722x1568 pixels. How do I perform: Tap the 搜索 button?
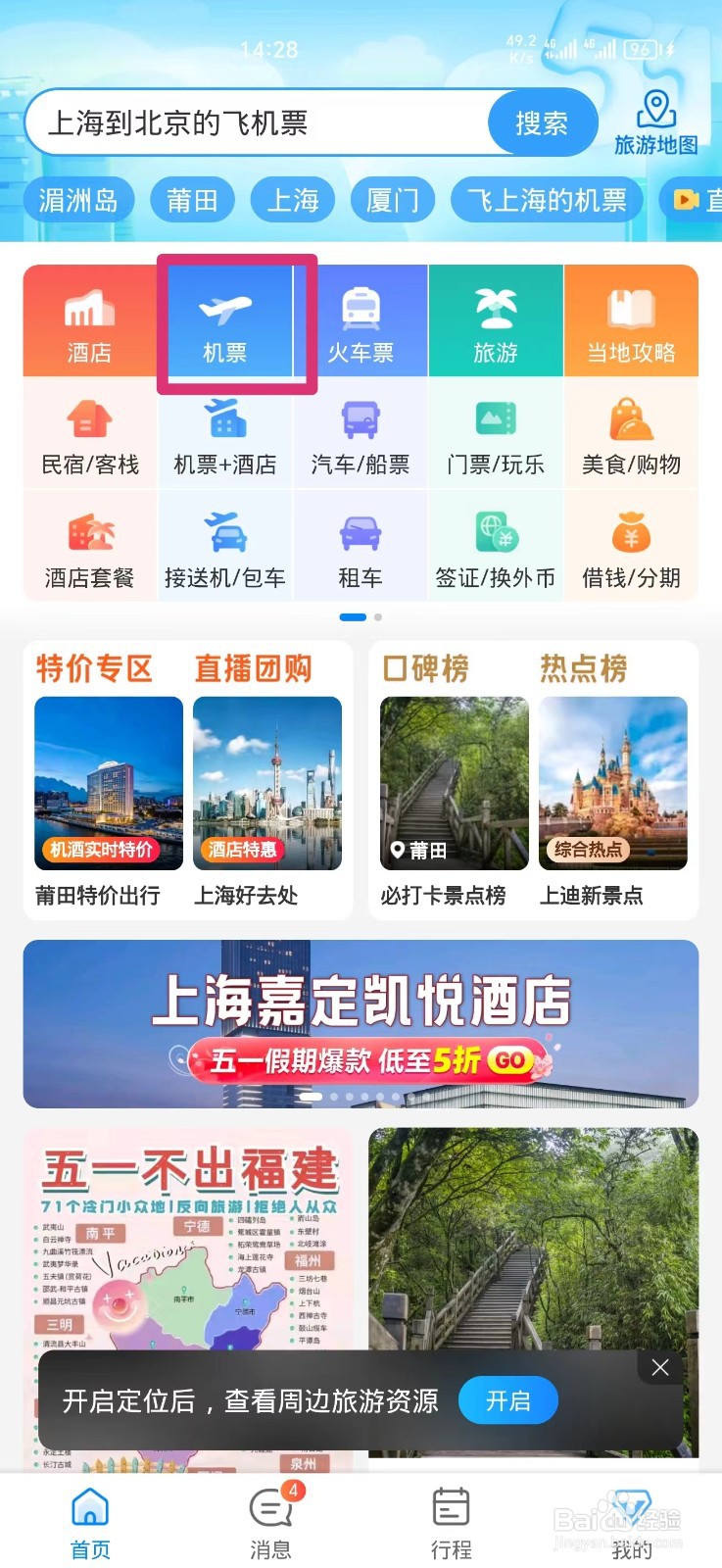[542, 123]
